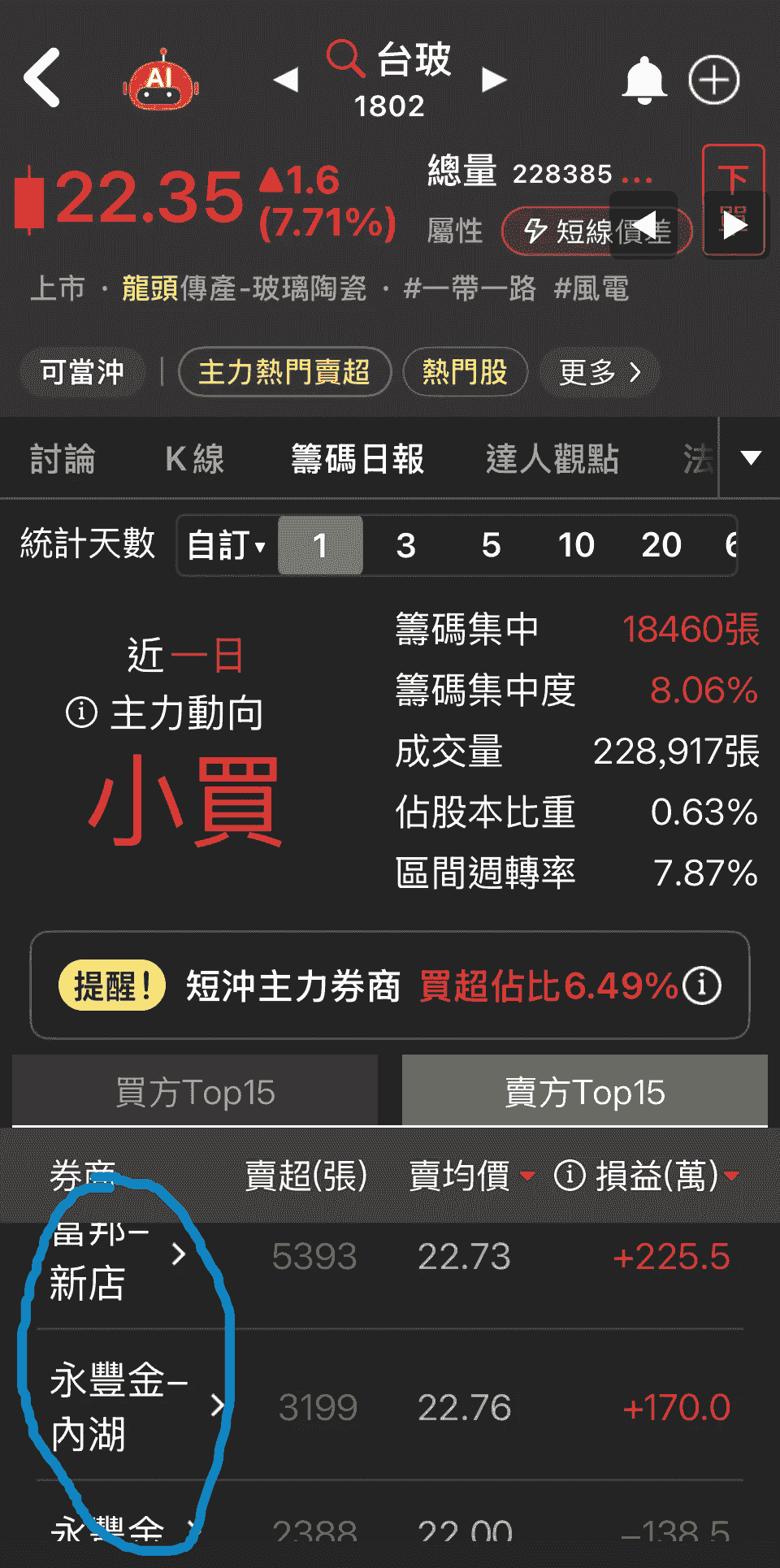Switch to the 達人觀點 tab
780x1568 pixels.
pos(552,459)
